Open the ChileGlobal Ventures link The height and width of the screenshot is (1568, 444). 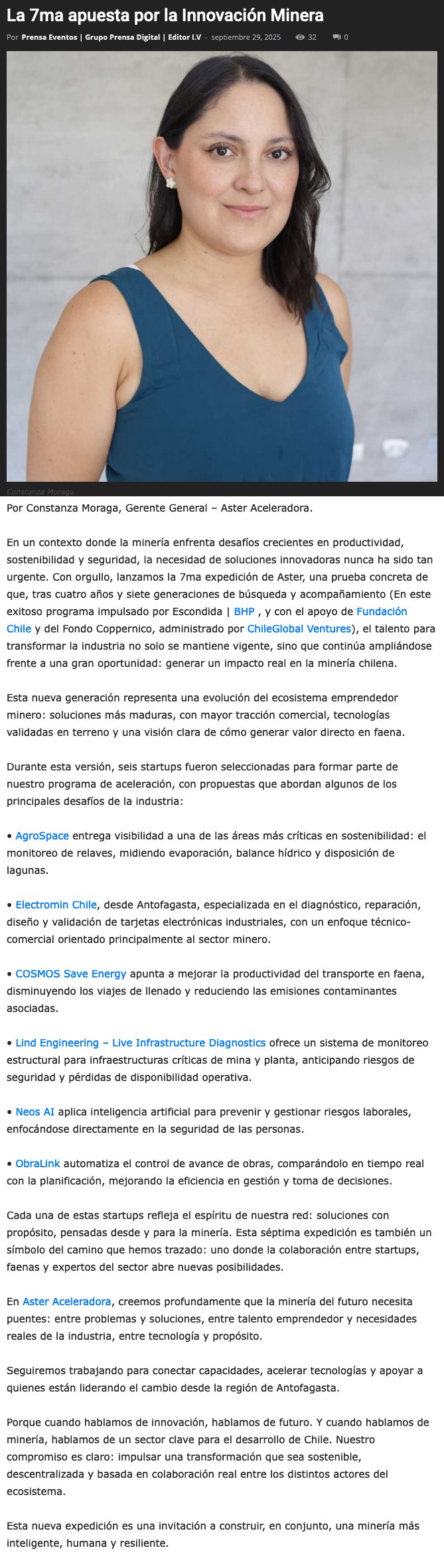299,628
